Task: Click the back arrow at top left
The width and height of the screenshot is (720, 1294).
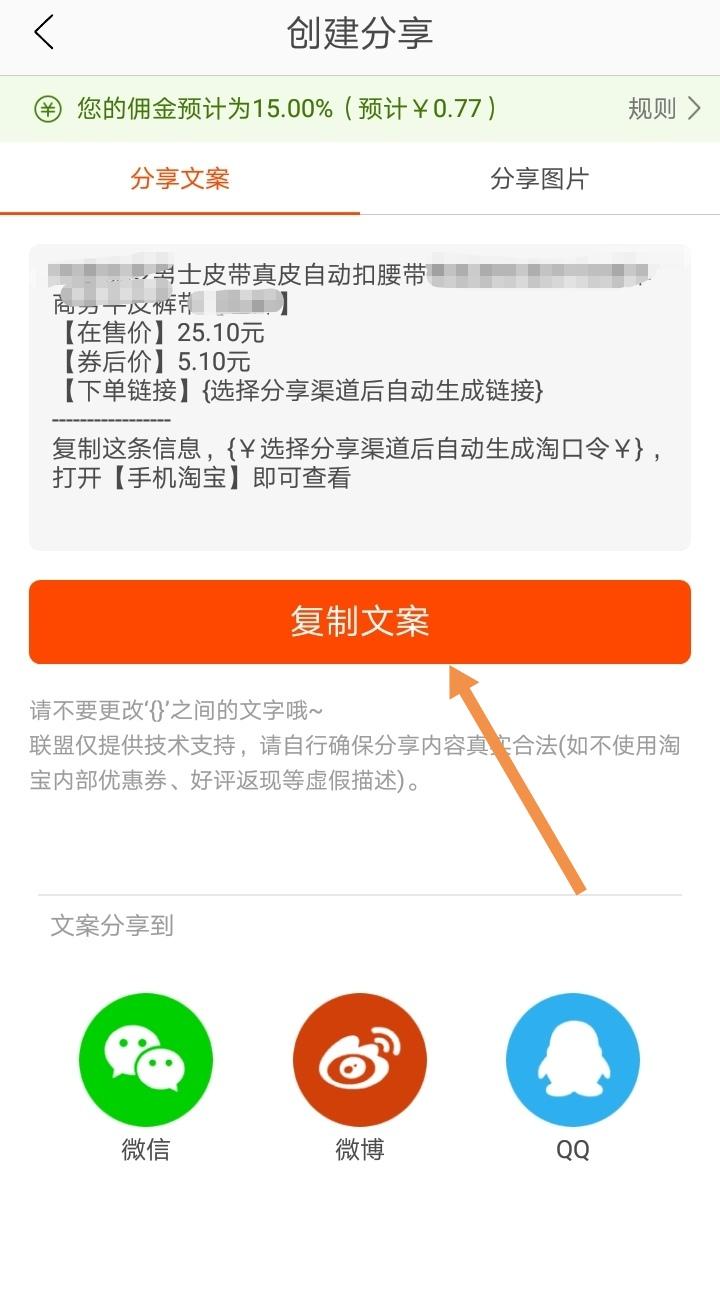Action: click(42, 32)
